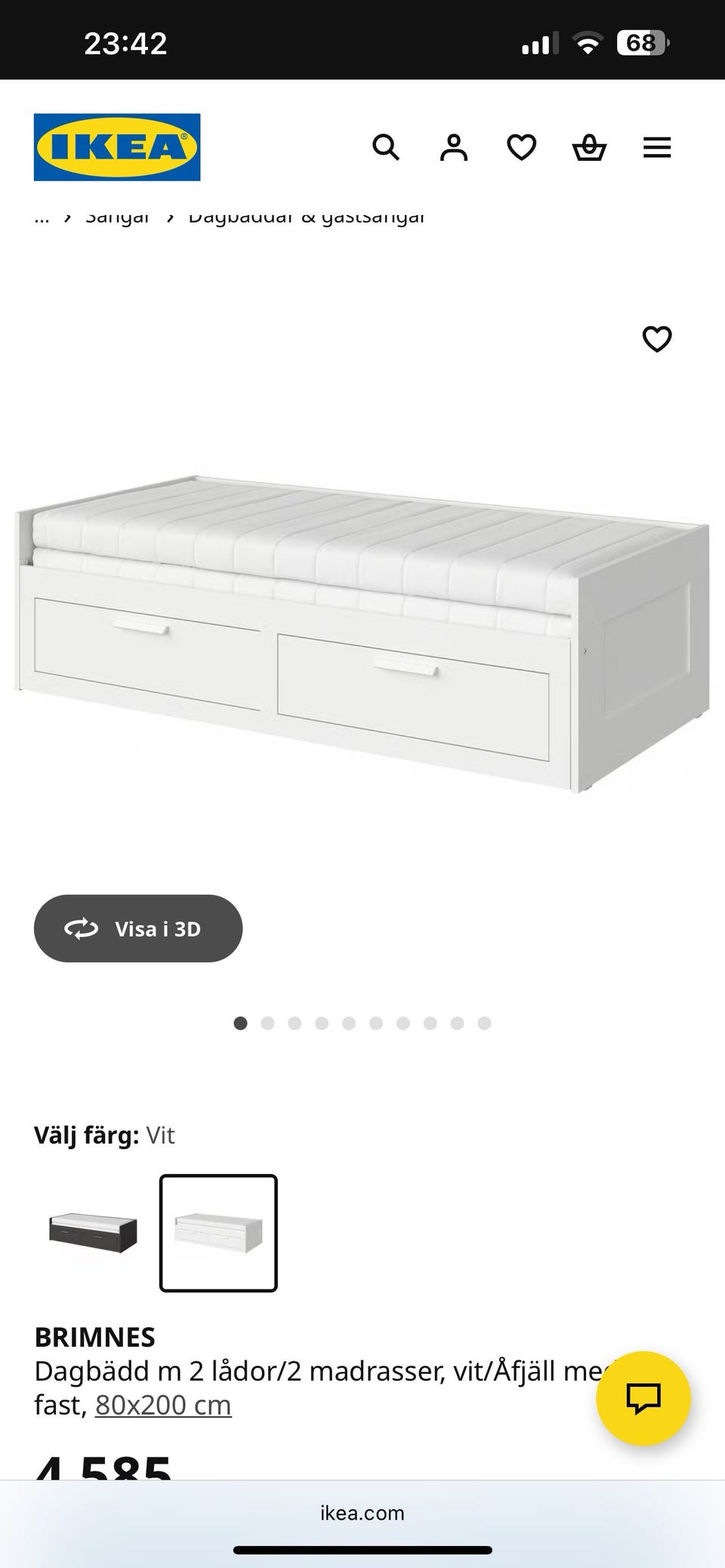Tap Visa i 3D button

click(138, 929)
